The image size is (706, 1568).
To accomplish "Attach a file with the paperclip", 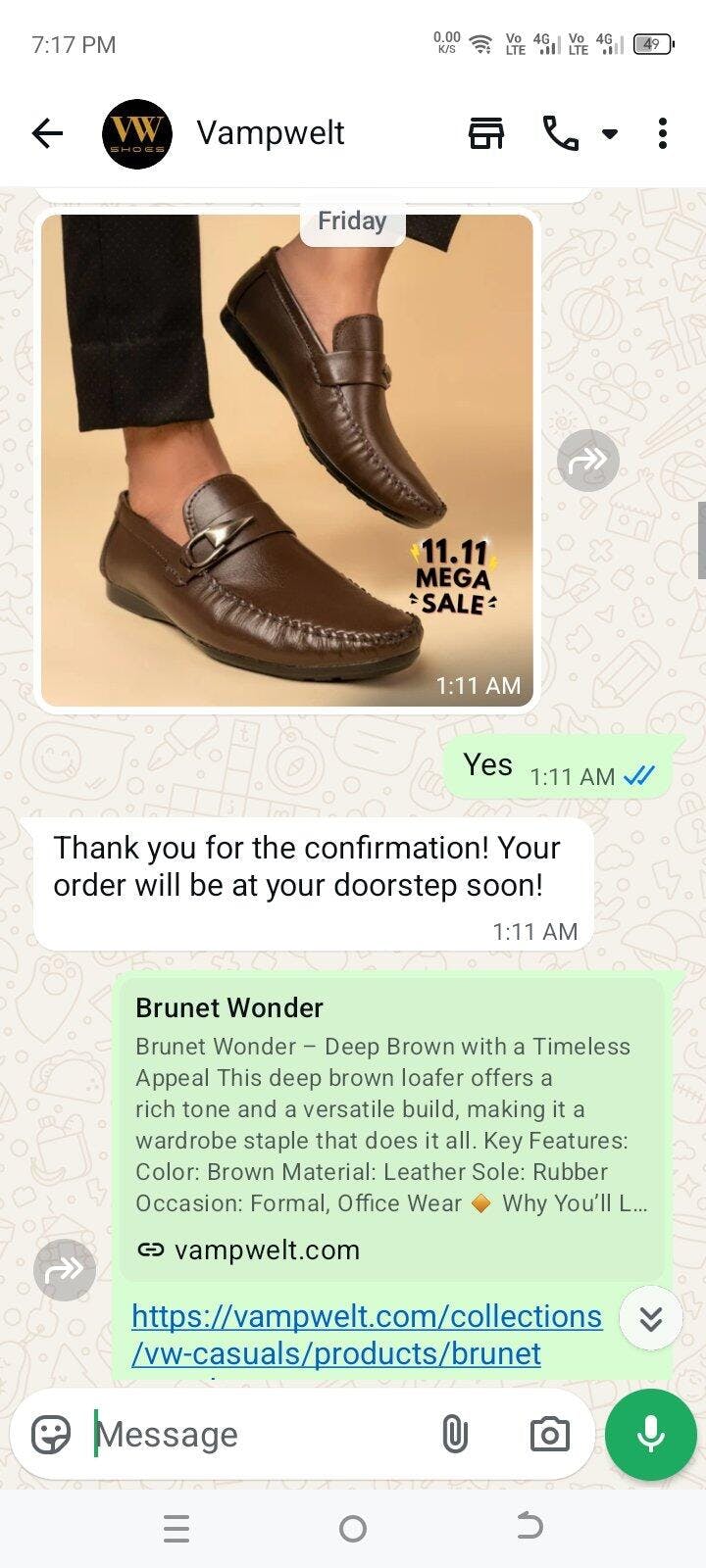I will [x=455, y=1435].
